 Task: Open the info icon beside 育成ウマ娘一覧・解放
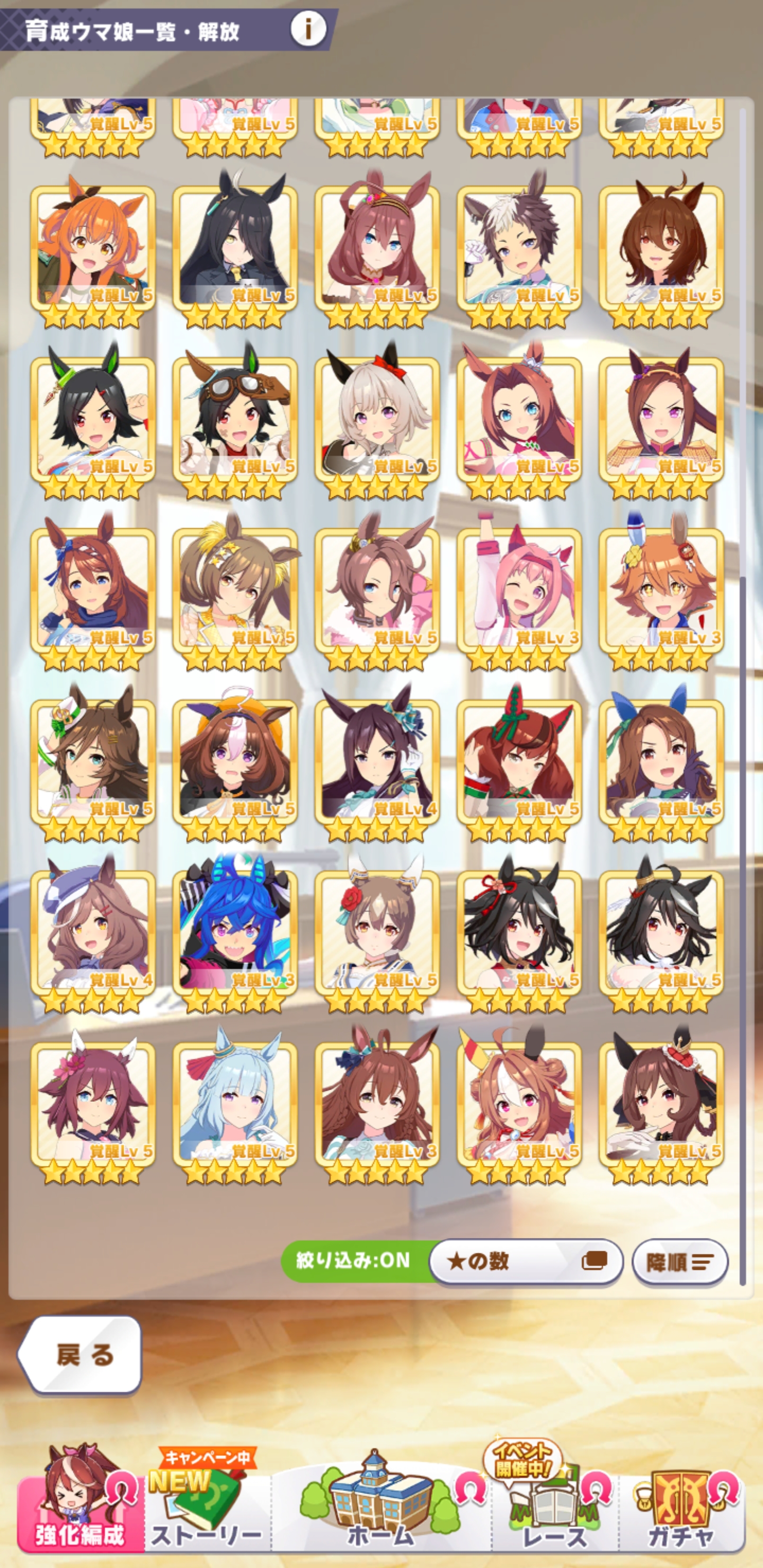[x=307, y=29]
